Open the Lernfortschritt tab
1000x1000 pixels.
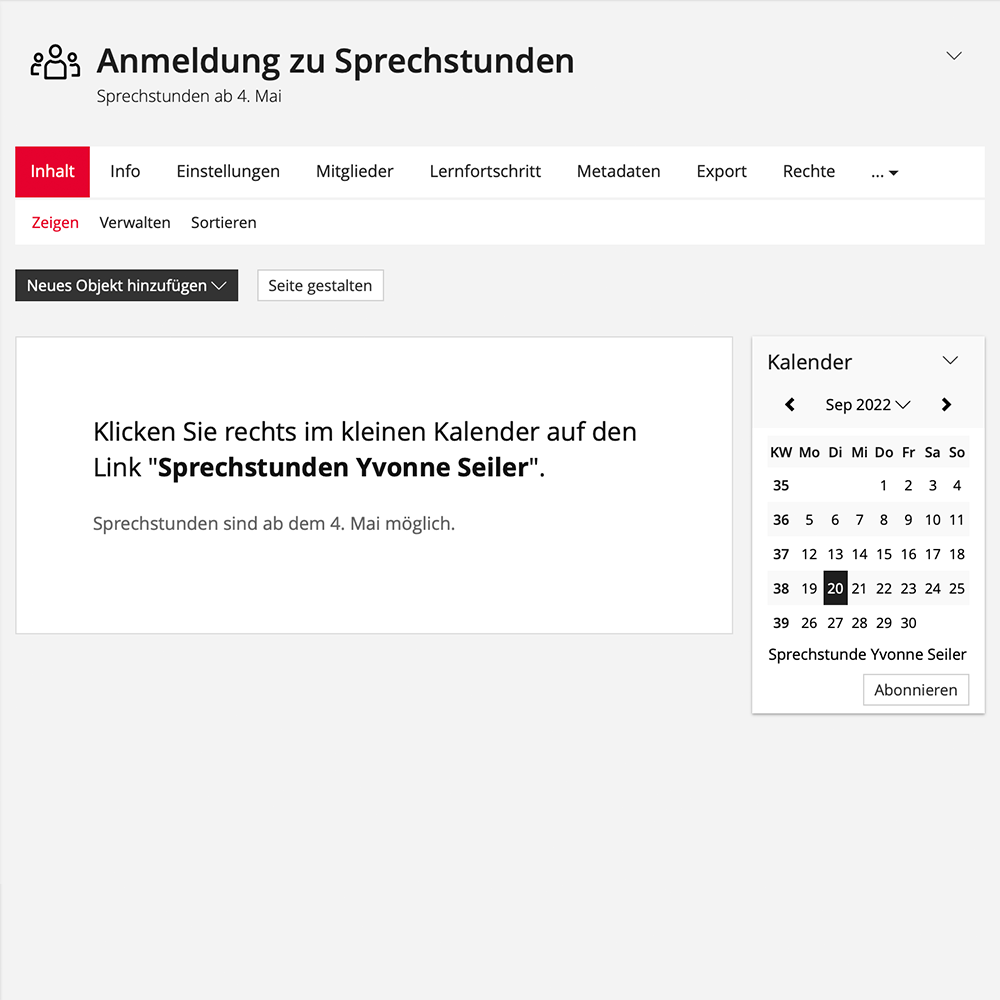pyautogui.click(x=485, y=171)
